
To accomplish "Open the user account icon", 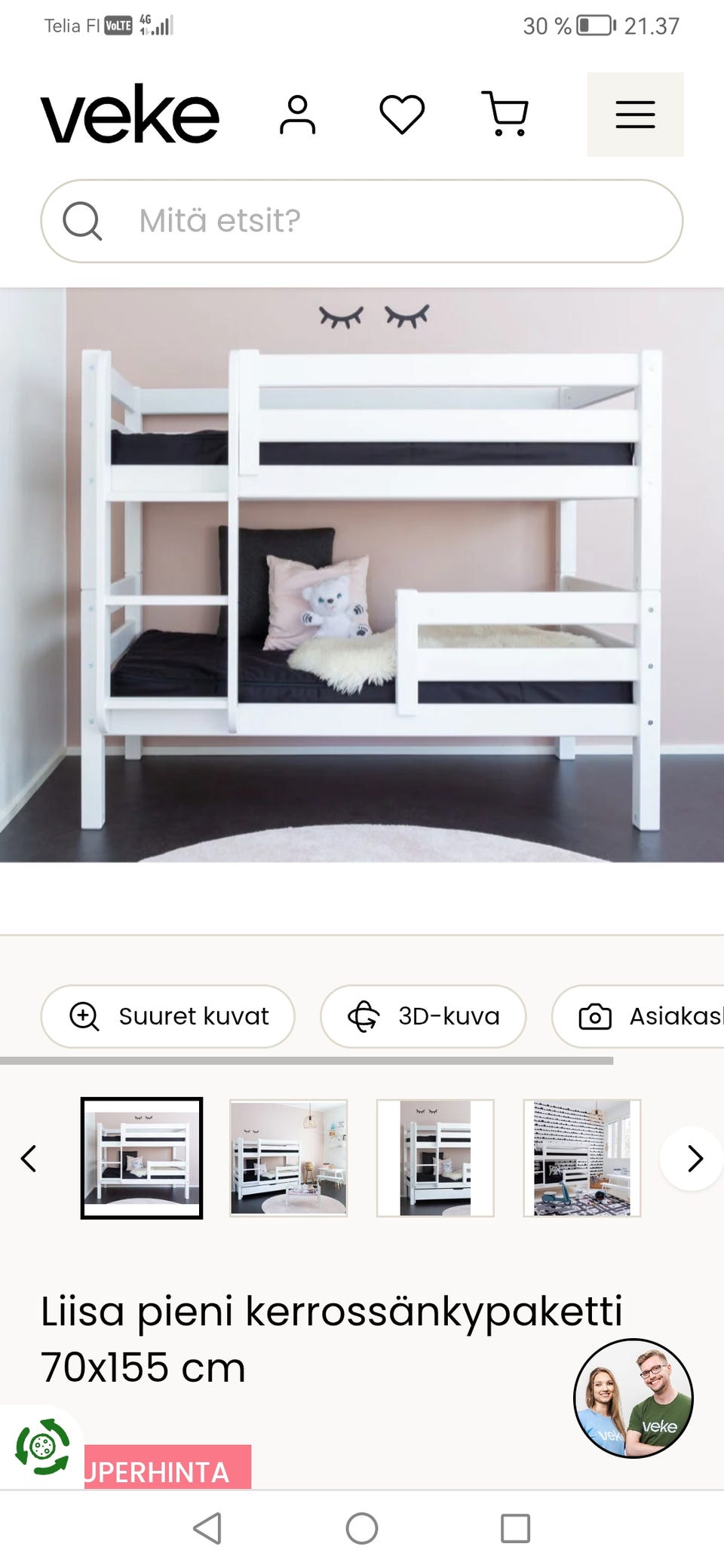I will pos(298,115).
